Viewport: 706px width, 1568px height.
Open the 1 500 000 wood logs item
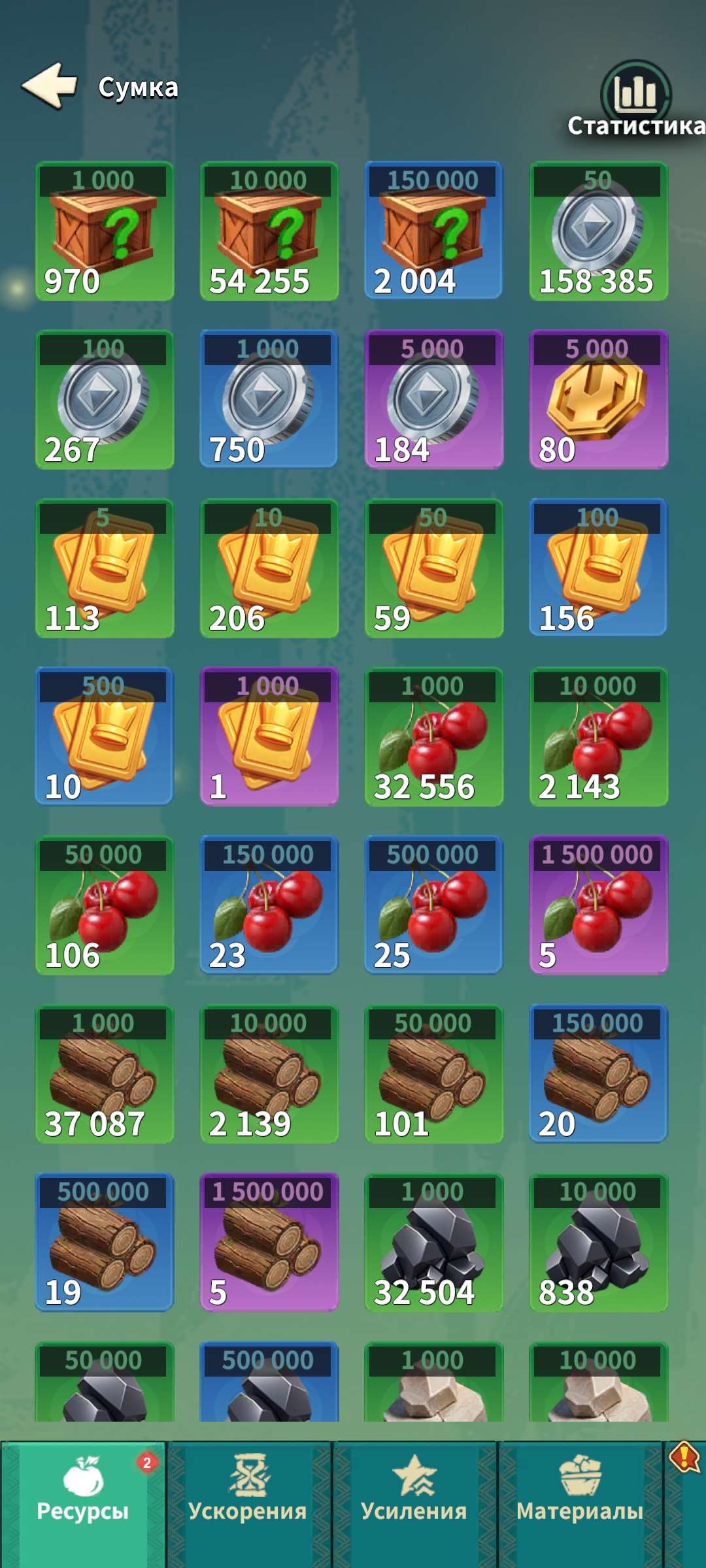click(x=269, y=1243)
